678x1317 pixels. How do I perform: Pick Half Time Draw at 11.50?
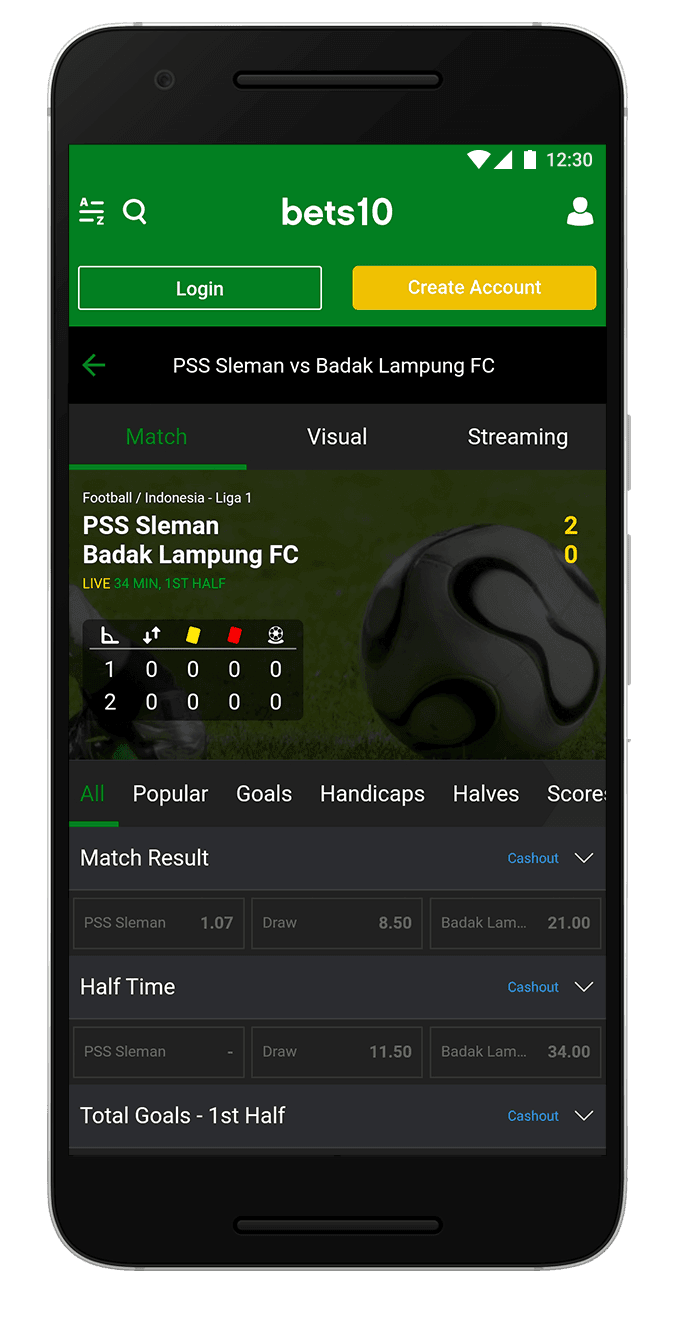(336, 1052)
